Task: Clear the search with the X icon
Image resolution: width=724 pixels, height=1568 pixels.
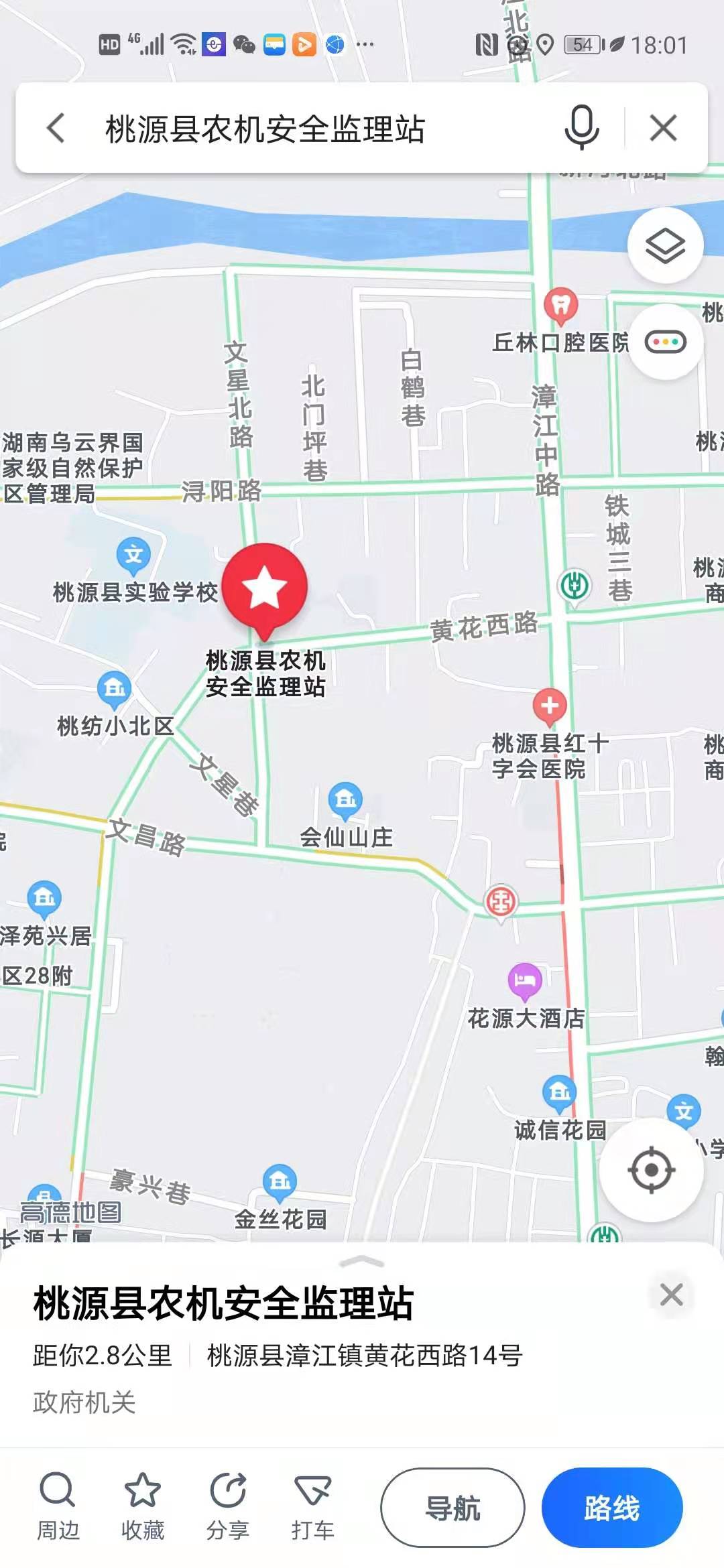Action: coord(663,128)
